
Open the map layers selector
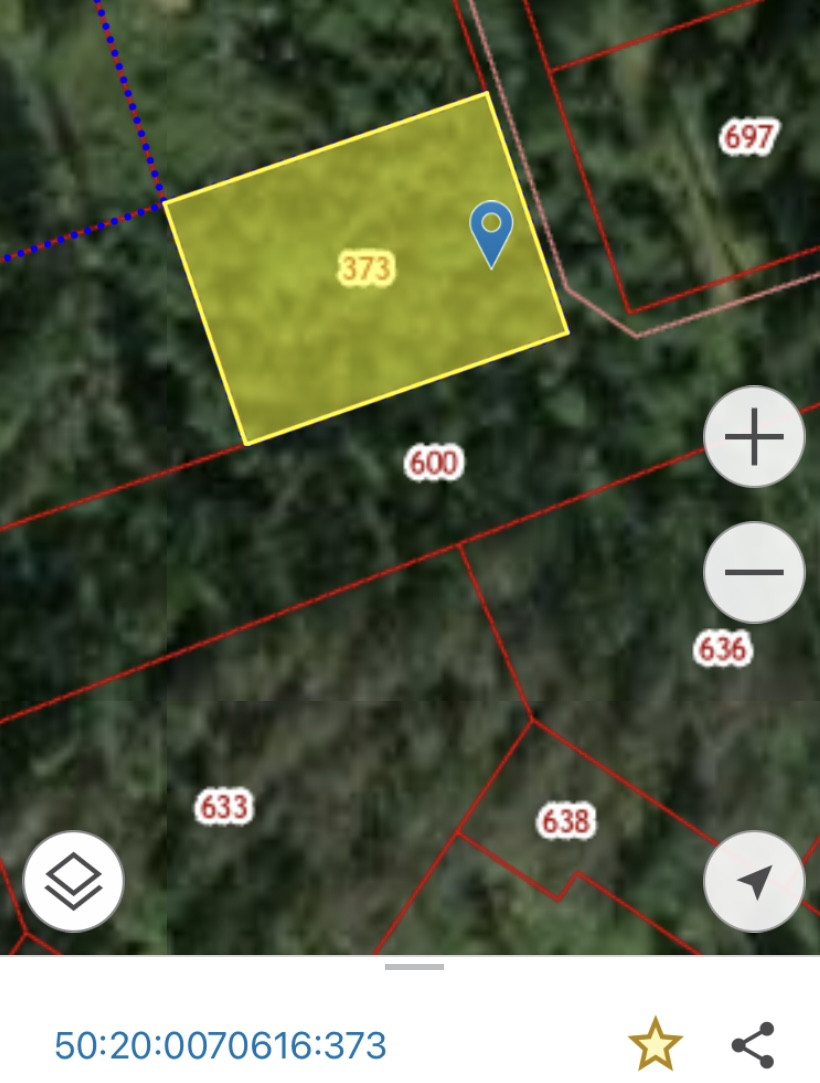click(x=73, y=881)
